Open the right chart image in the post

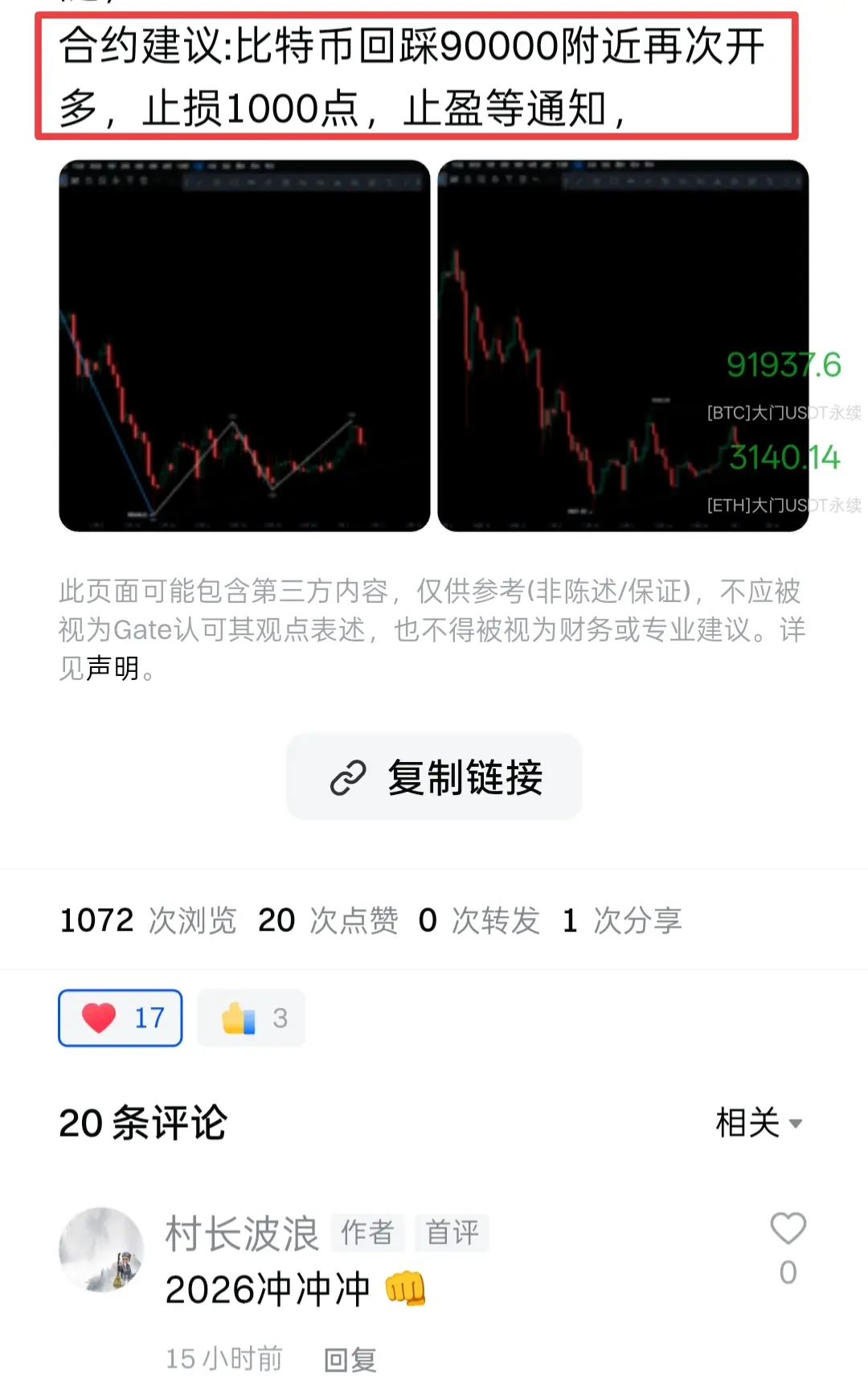[x=622, y=346]
